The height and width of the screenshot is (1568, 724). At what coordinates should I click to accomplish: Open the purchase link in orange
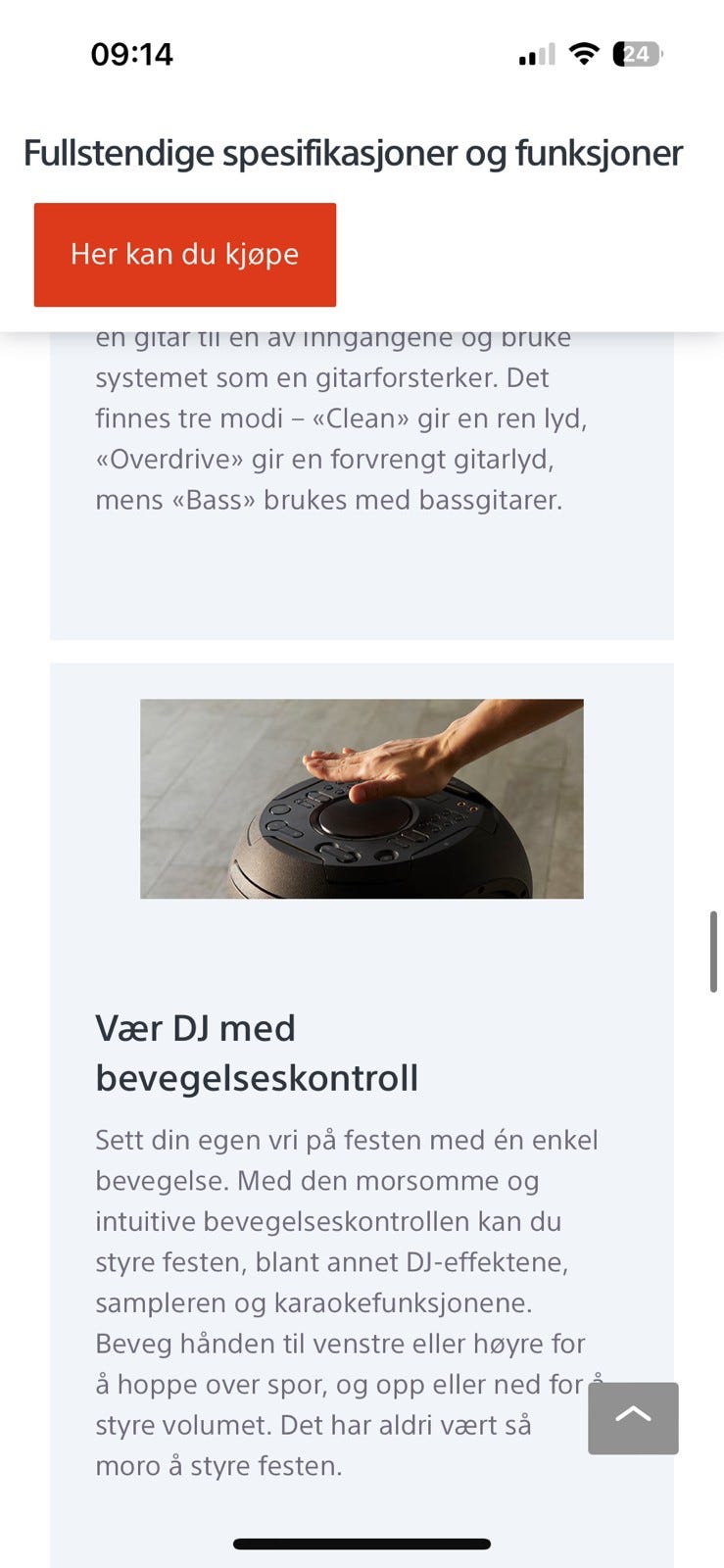tap(184, 254)
